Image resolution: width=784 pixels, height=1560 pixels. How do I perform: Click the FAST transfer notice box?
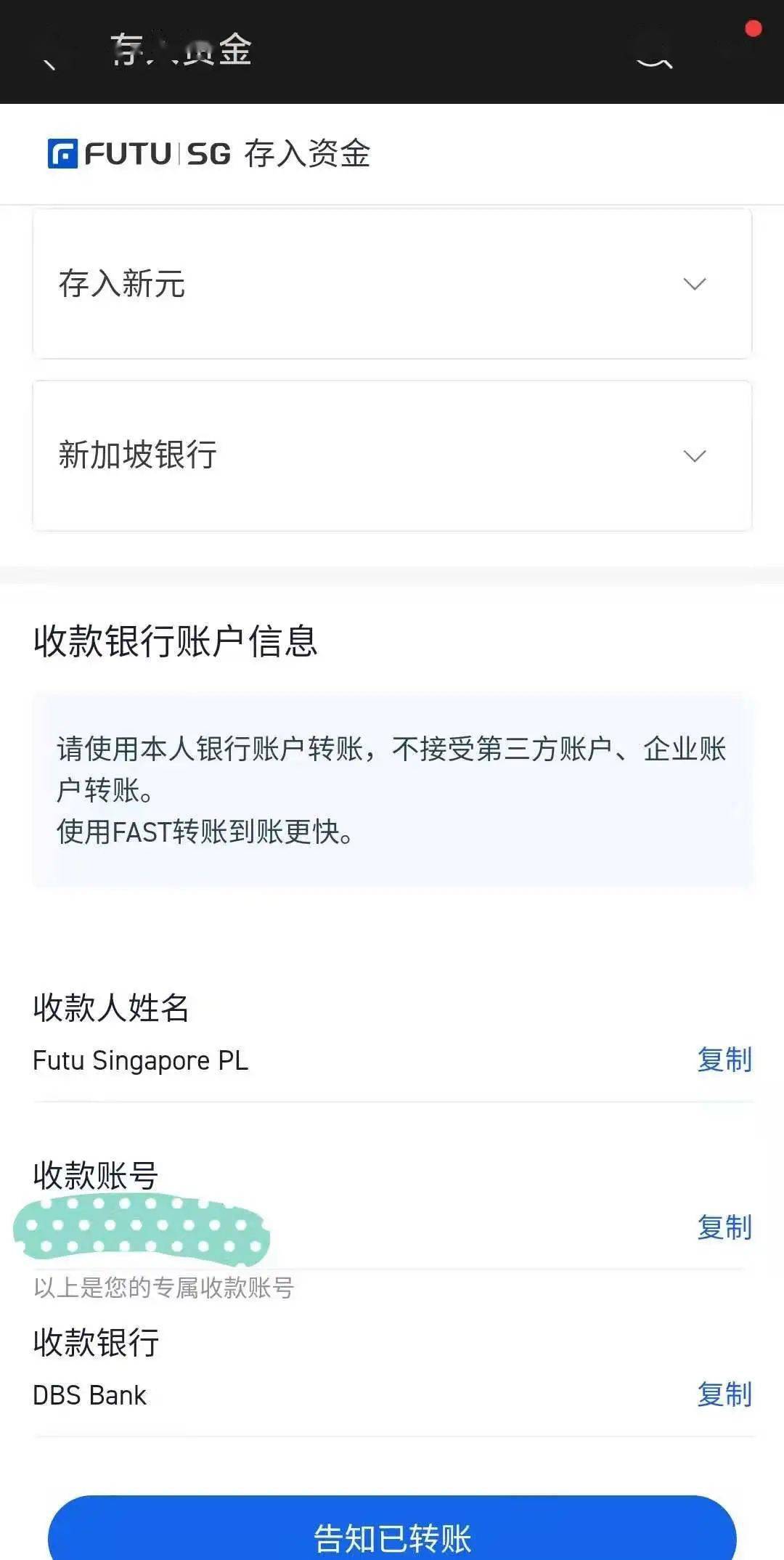click(x=392, y=788)
